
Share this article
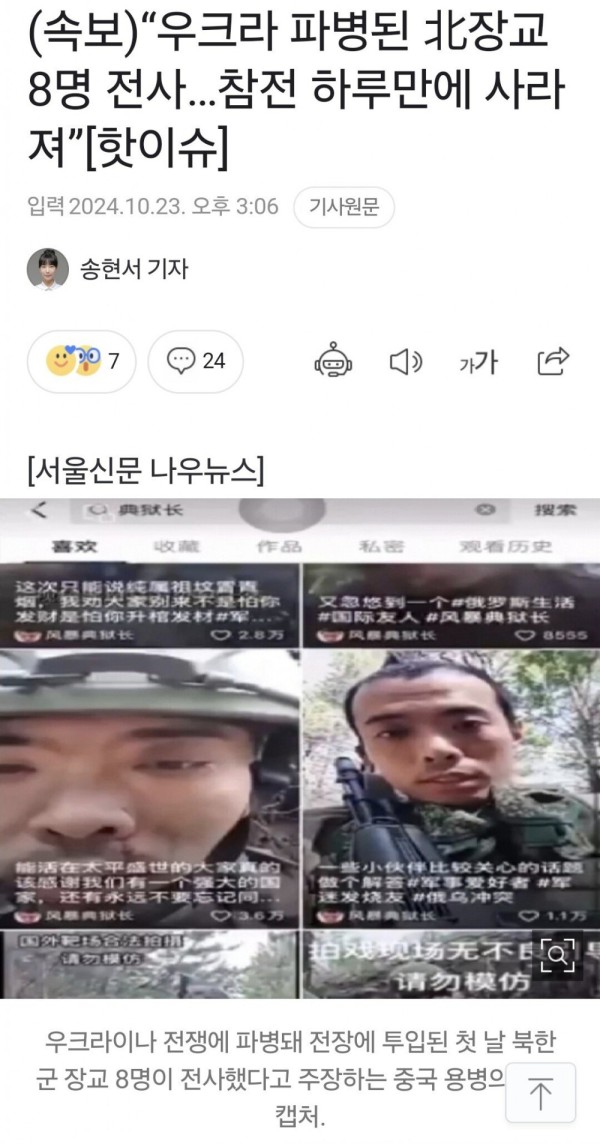(x=552, y=361)
